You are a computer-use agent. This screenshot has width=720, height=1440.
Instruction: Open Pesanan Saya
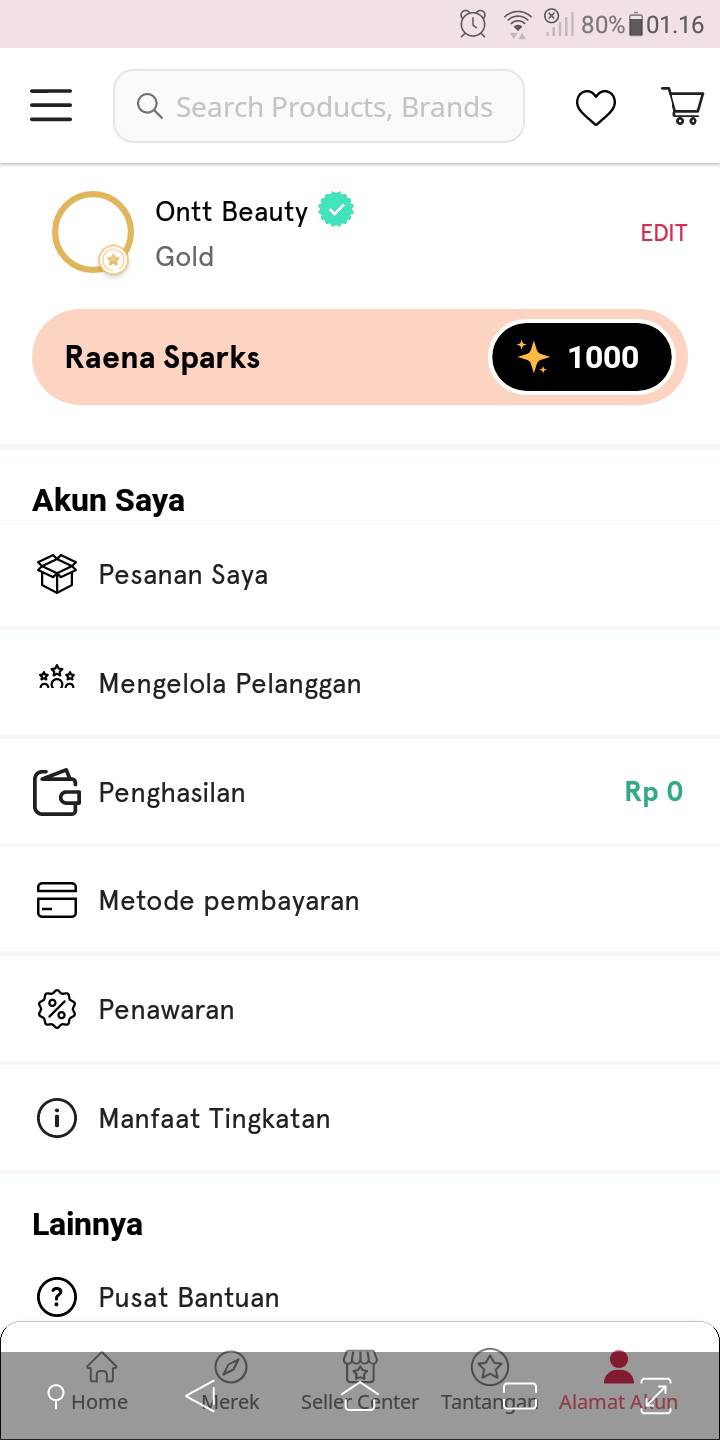(360, 575)
